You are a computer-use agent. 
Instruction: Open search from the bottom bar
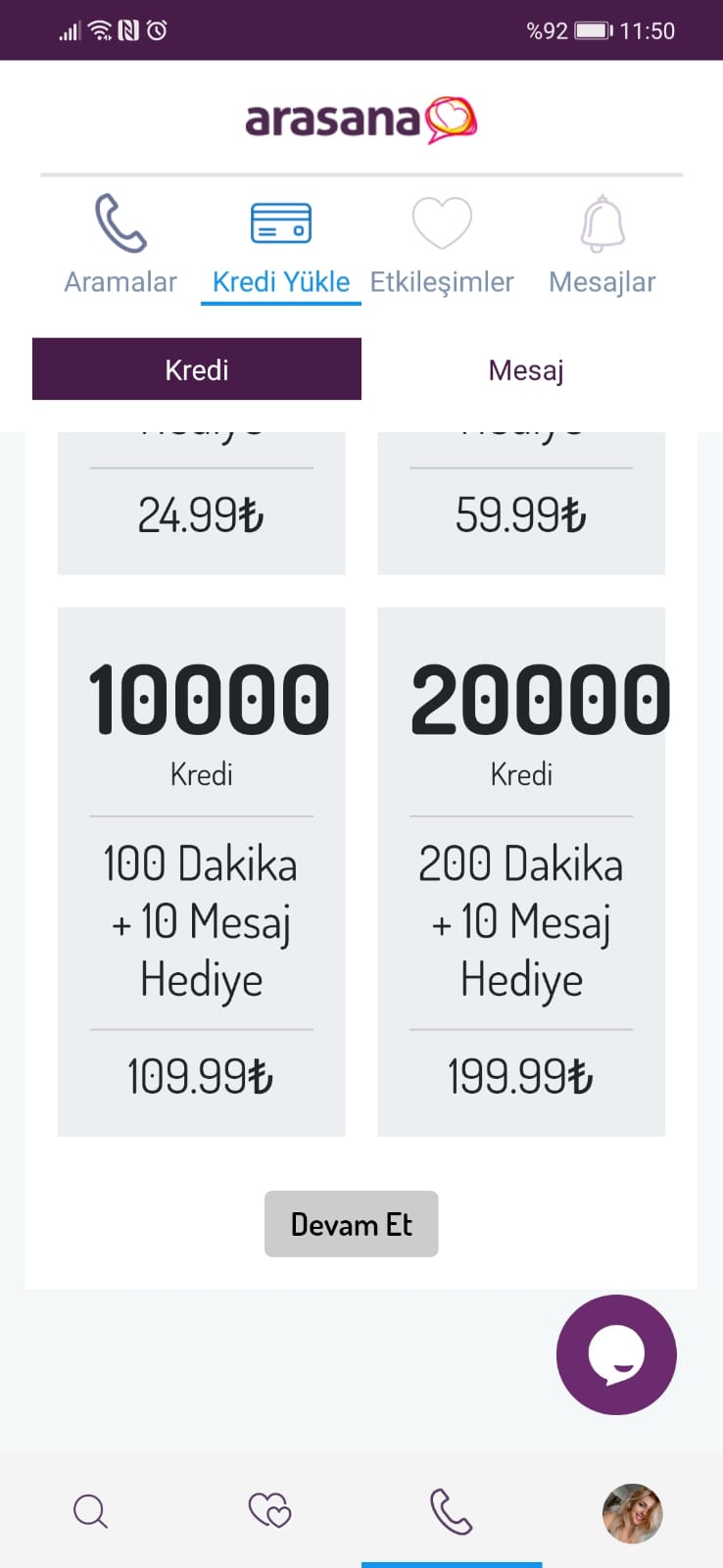point(90,1511)
